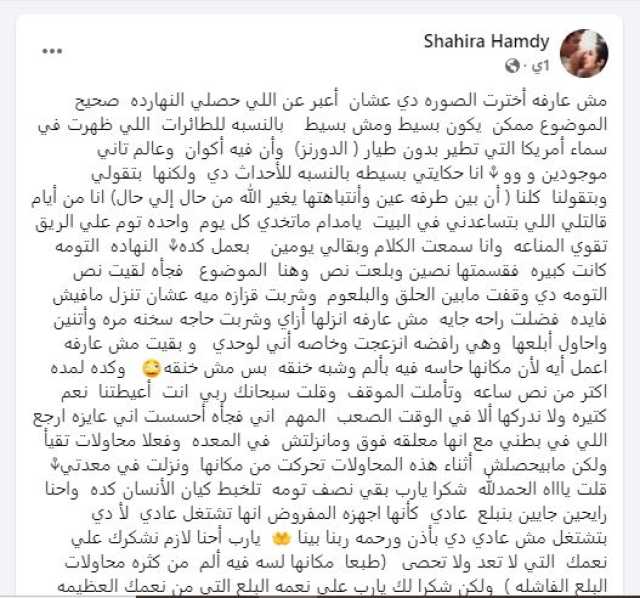Open the post's timestamp link
640x598 pixels.
[x=540, y=66]
